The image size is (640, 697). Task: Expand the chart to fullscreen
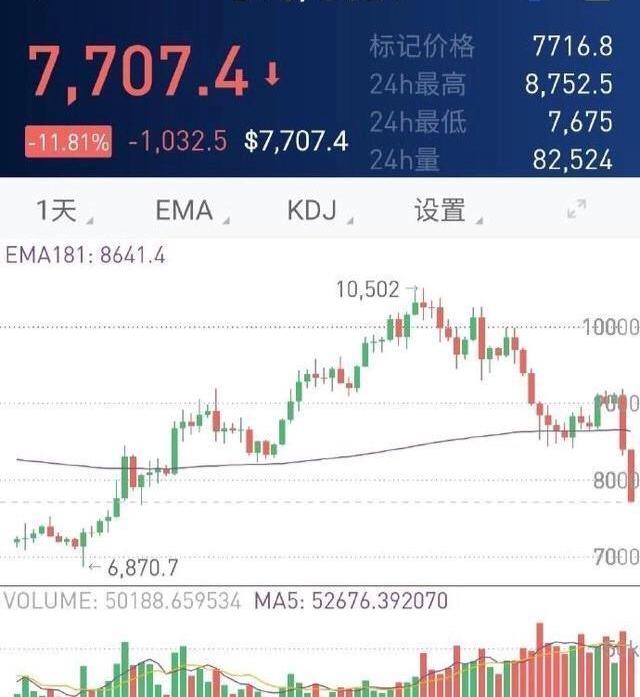pyautogui.click(x=576, y=209)
